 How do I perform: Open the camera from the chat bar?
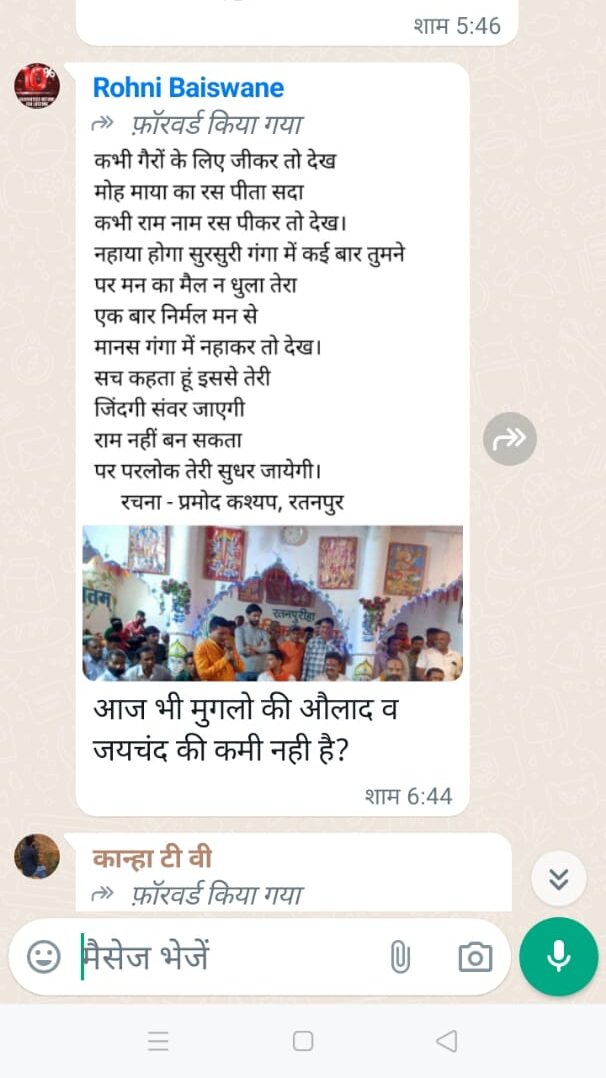[475, 957]
